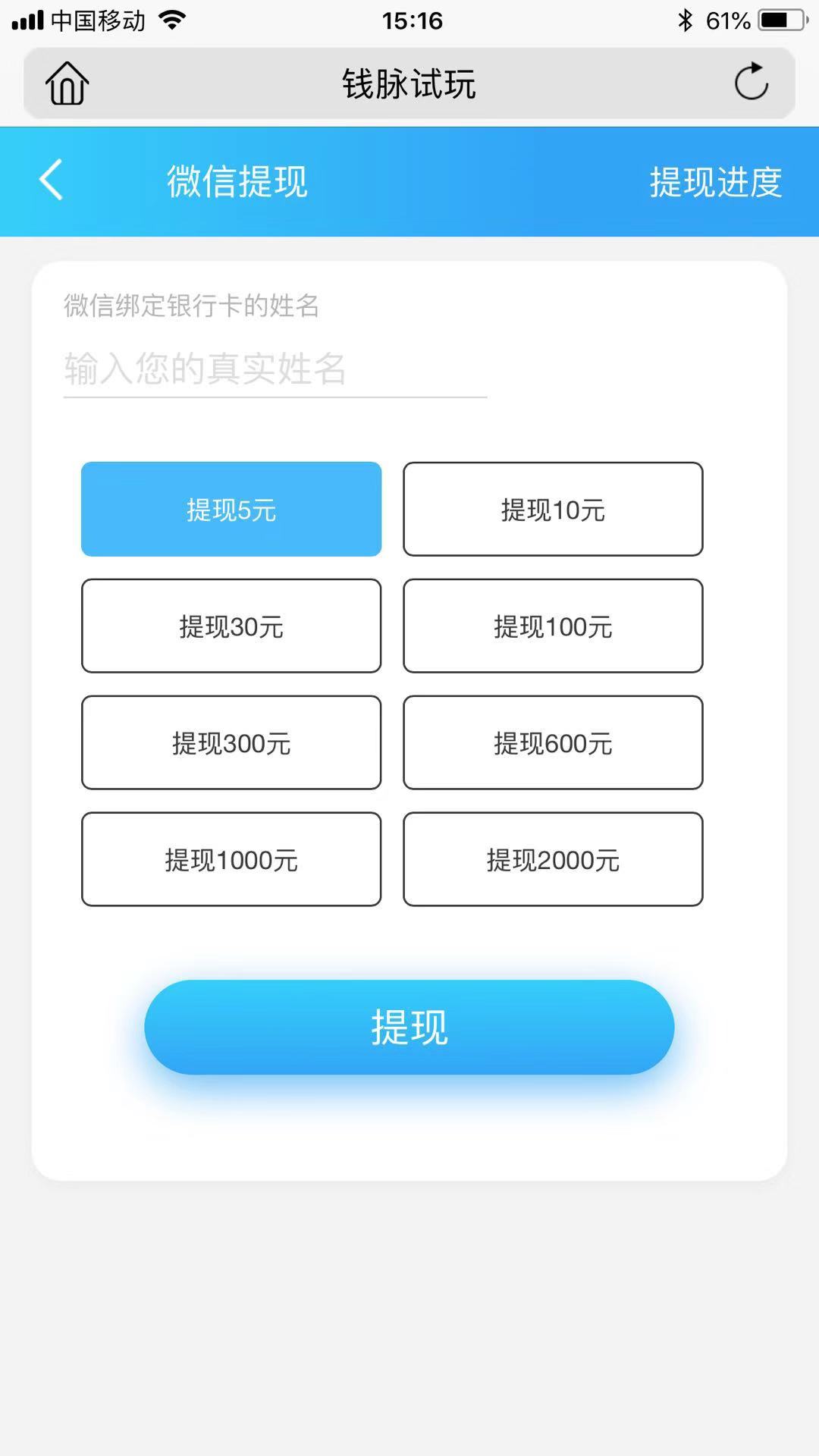
Task: Select the 提现100元 withdrawal amount
Action: (x=553, y=626)
